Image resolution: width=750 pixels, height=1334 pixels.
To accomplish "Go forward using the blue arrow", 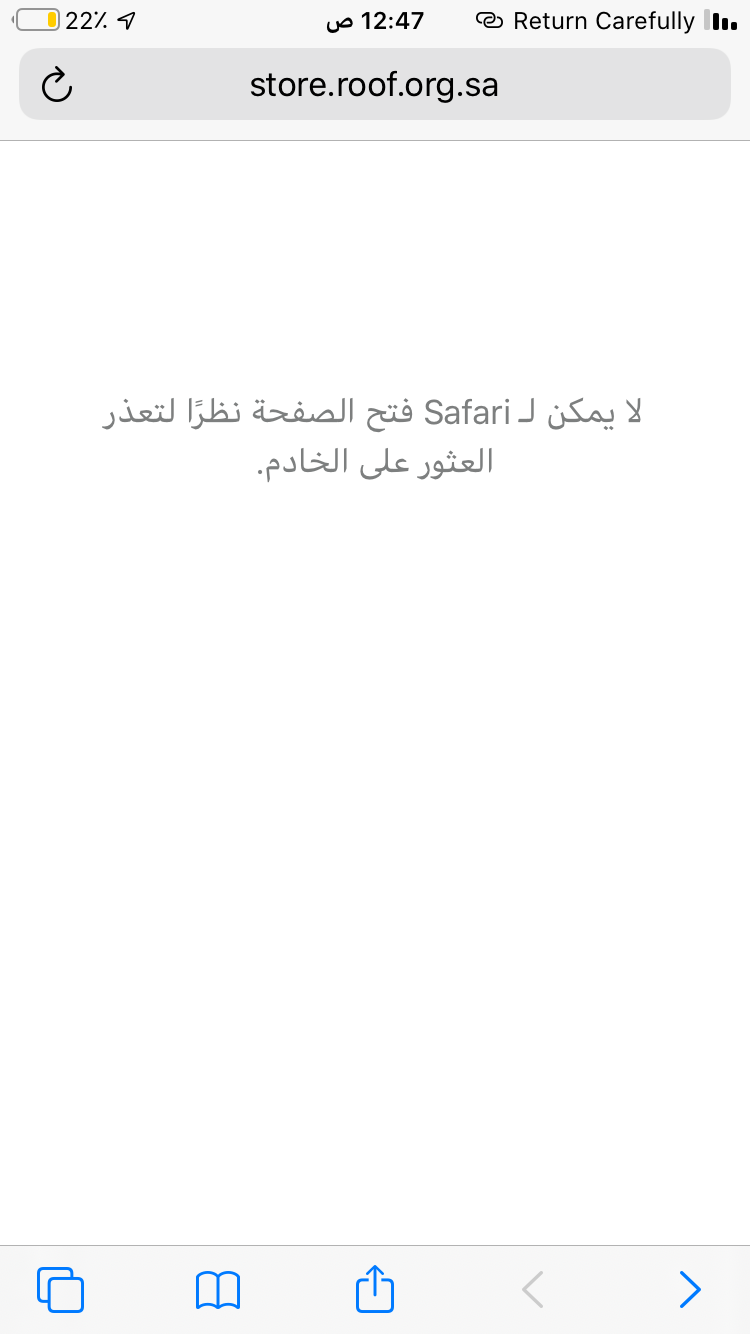I will click(x=690, y=1290).
